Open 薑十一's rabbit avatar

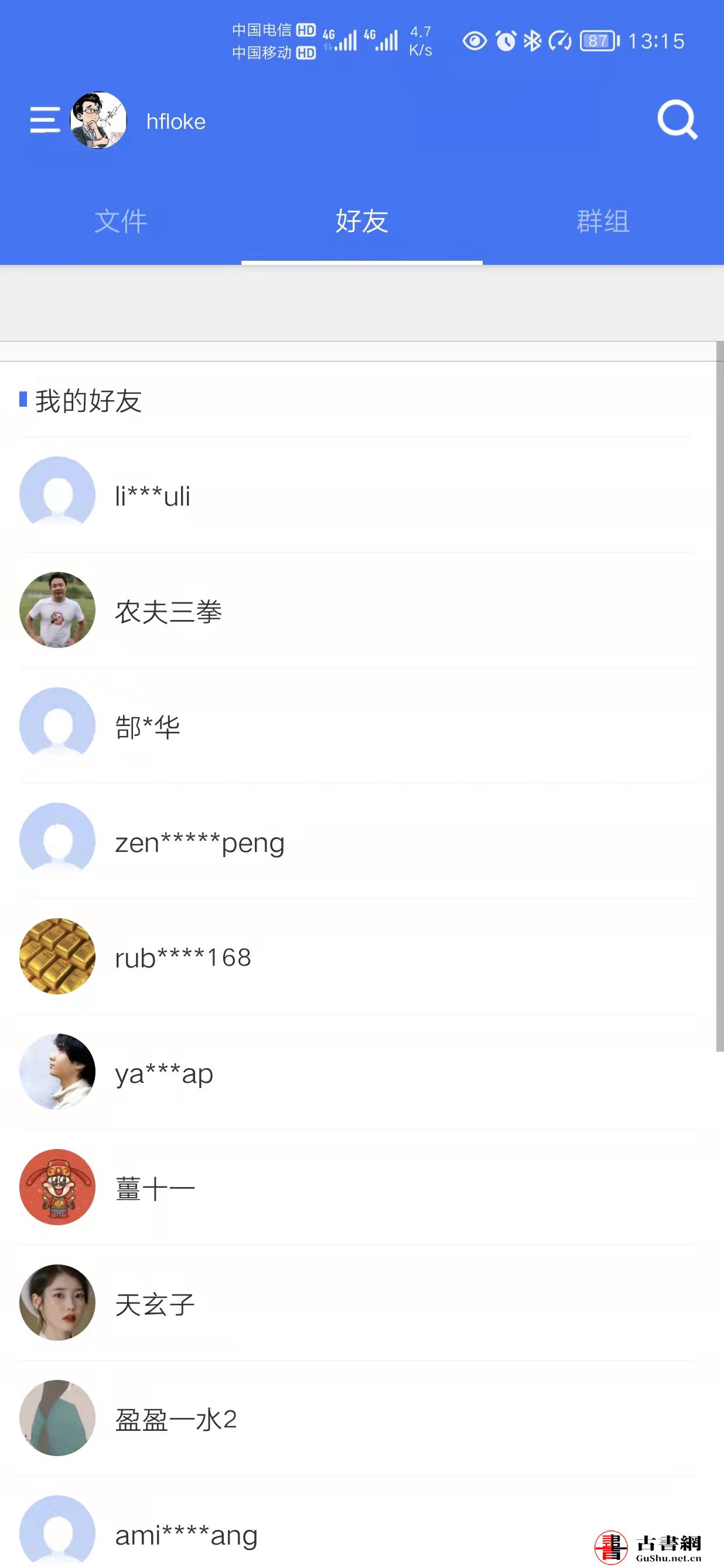tap(57, 1188)
